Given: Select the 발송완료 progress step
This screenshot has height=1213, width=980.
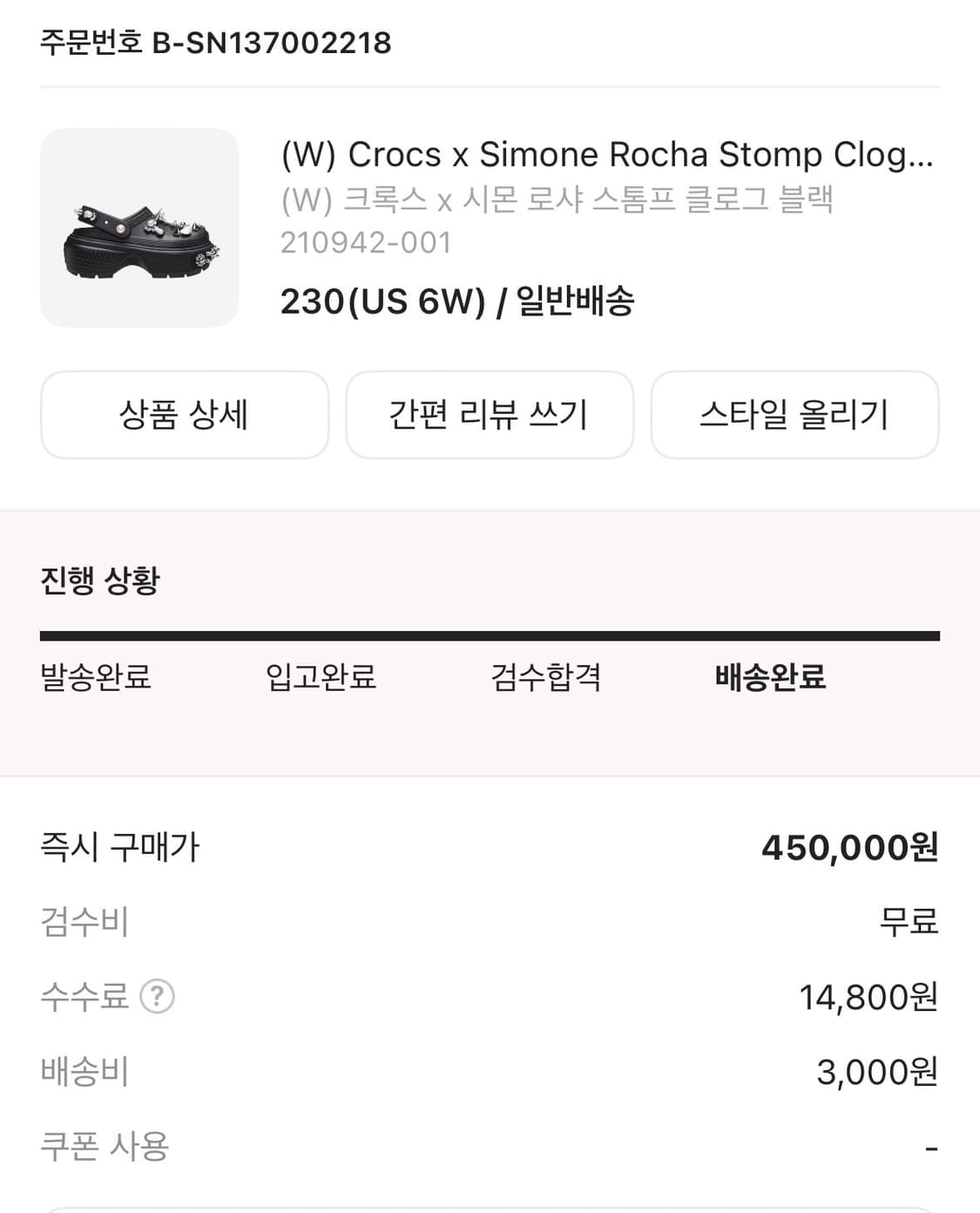Looking at the screenshot, I should [x=94, y=679].
